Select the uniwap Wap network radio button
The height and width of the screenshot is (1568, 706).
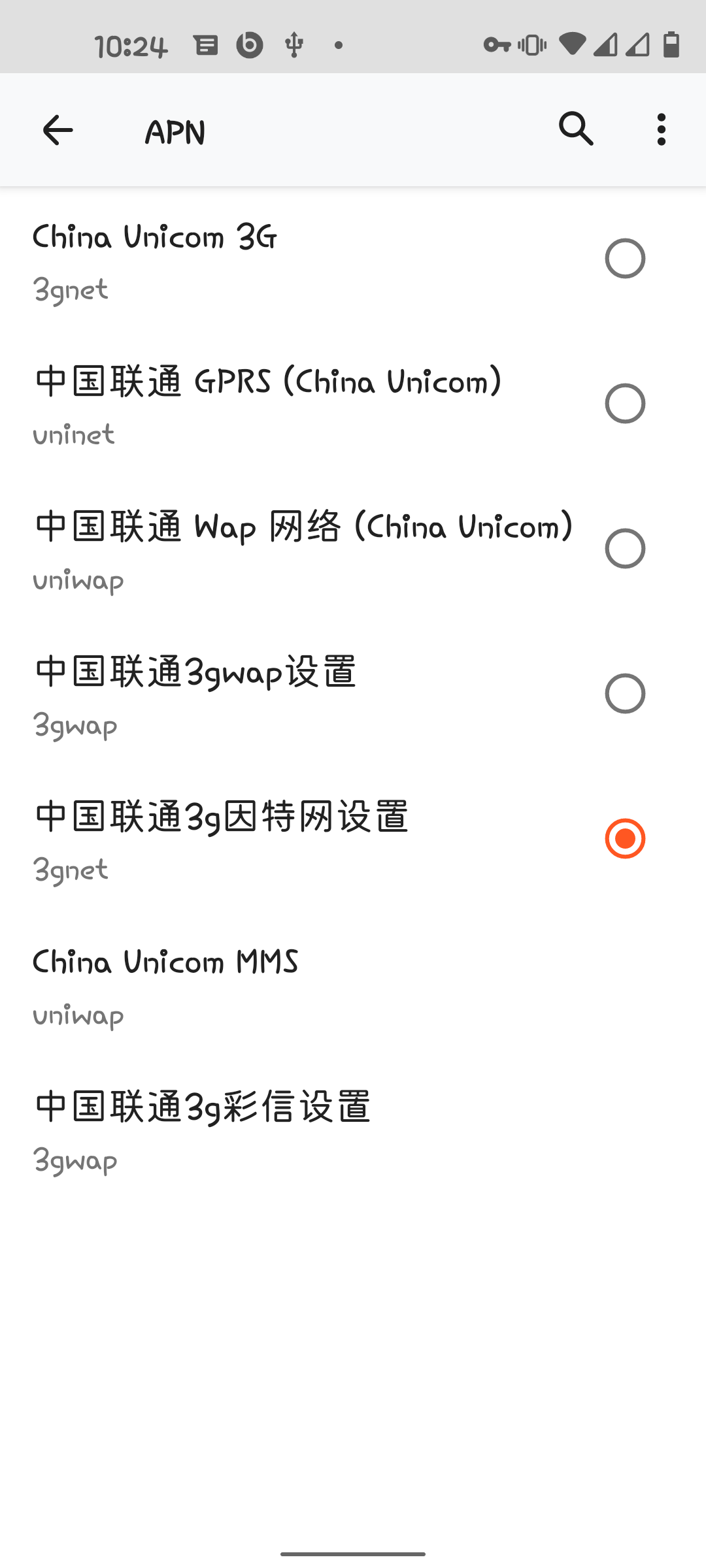click(x=624, y=549)
